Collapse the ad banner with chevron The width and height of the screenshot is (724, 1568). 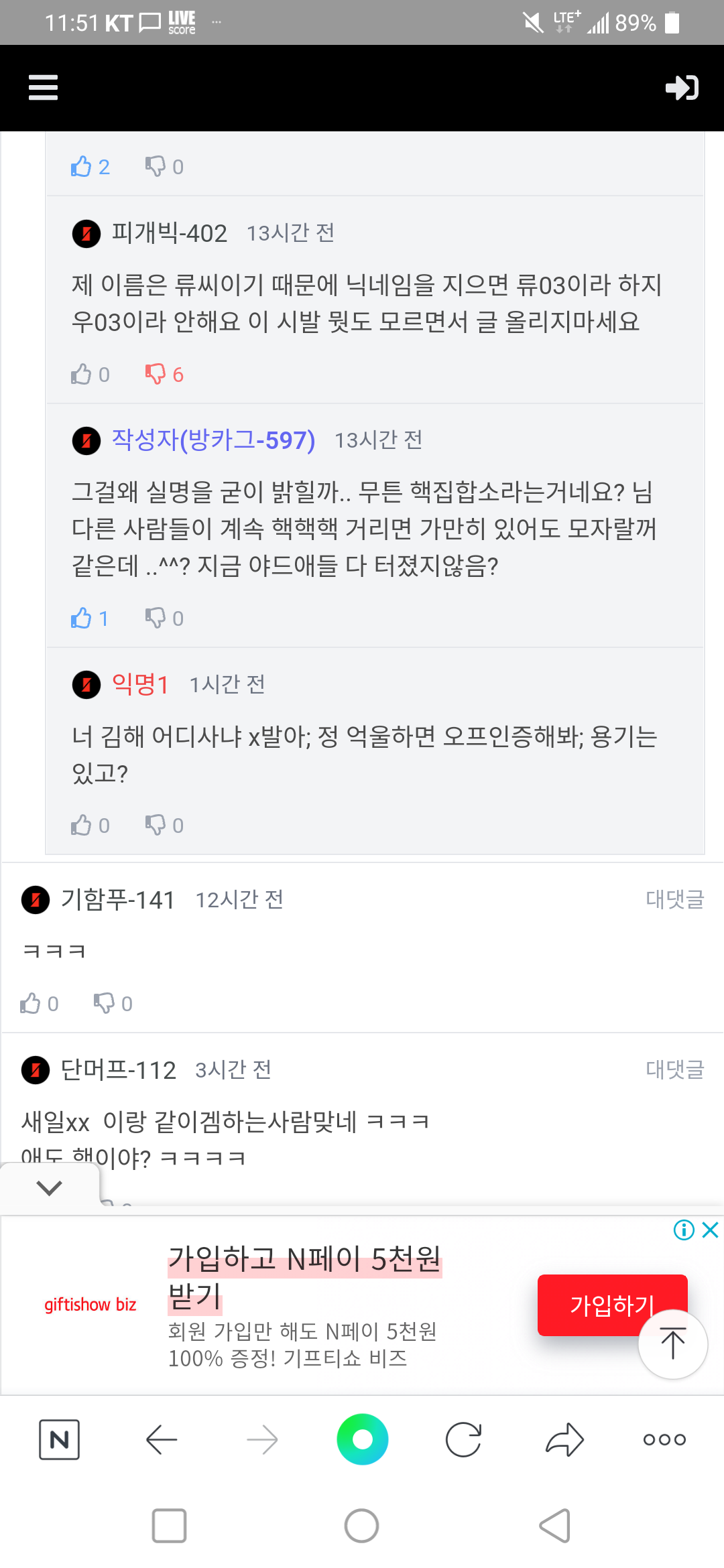coord(50,1188)
